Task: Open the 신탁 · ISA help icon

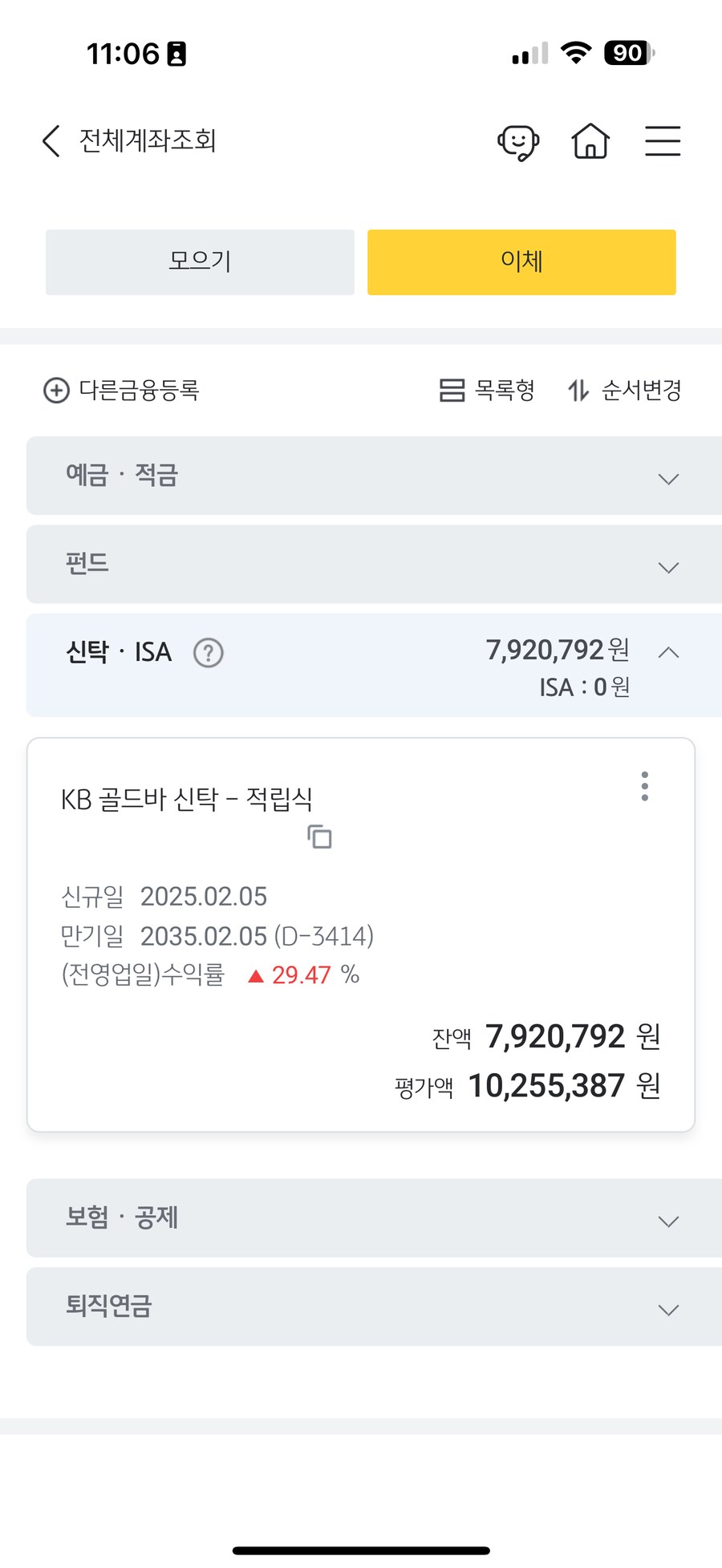Action: point(209,653)
